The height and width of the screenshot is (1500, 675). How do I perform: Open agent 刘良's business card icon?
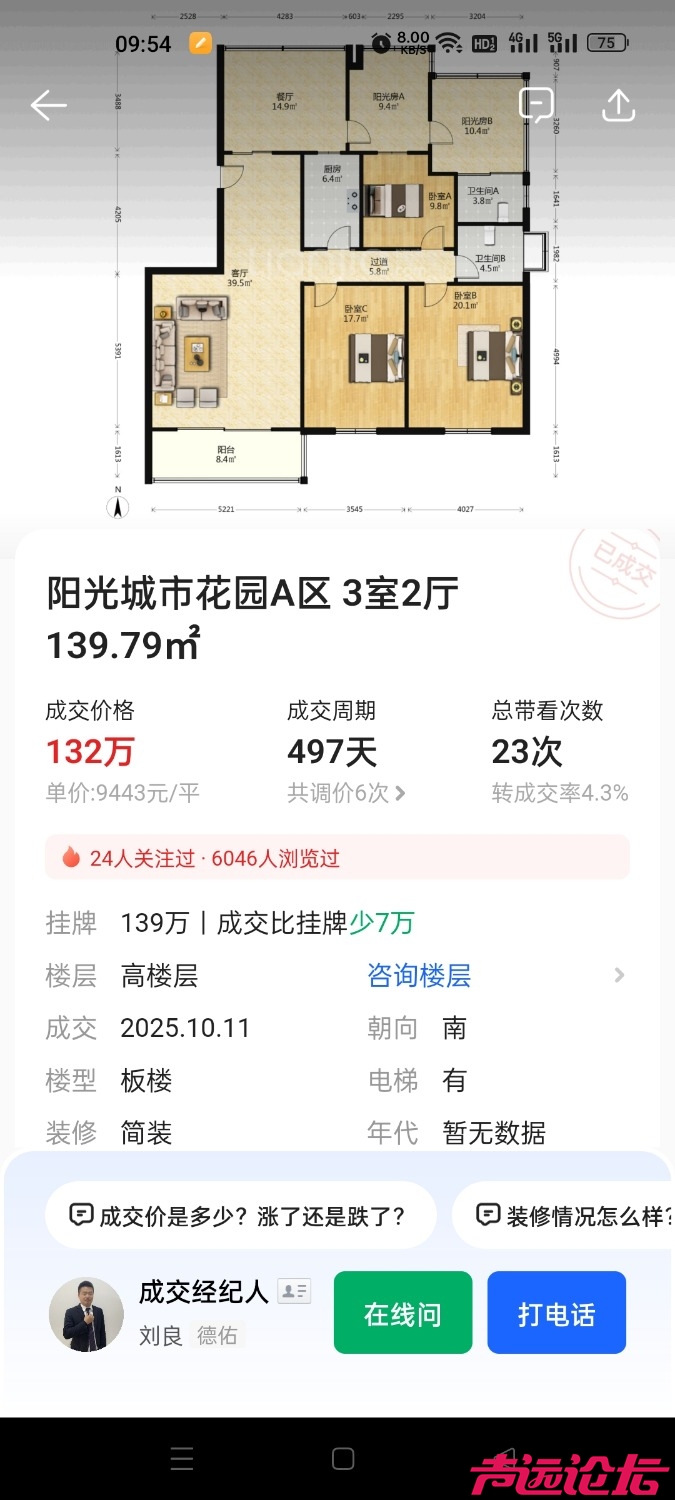pyautogui.click(x=294, y=1292)
